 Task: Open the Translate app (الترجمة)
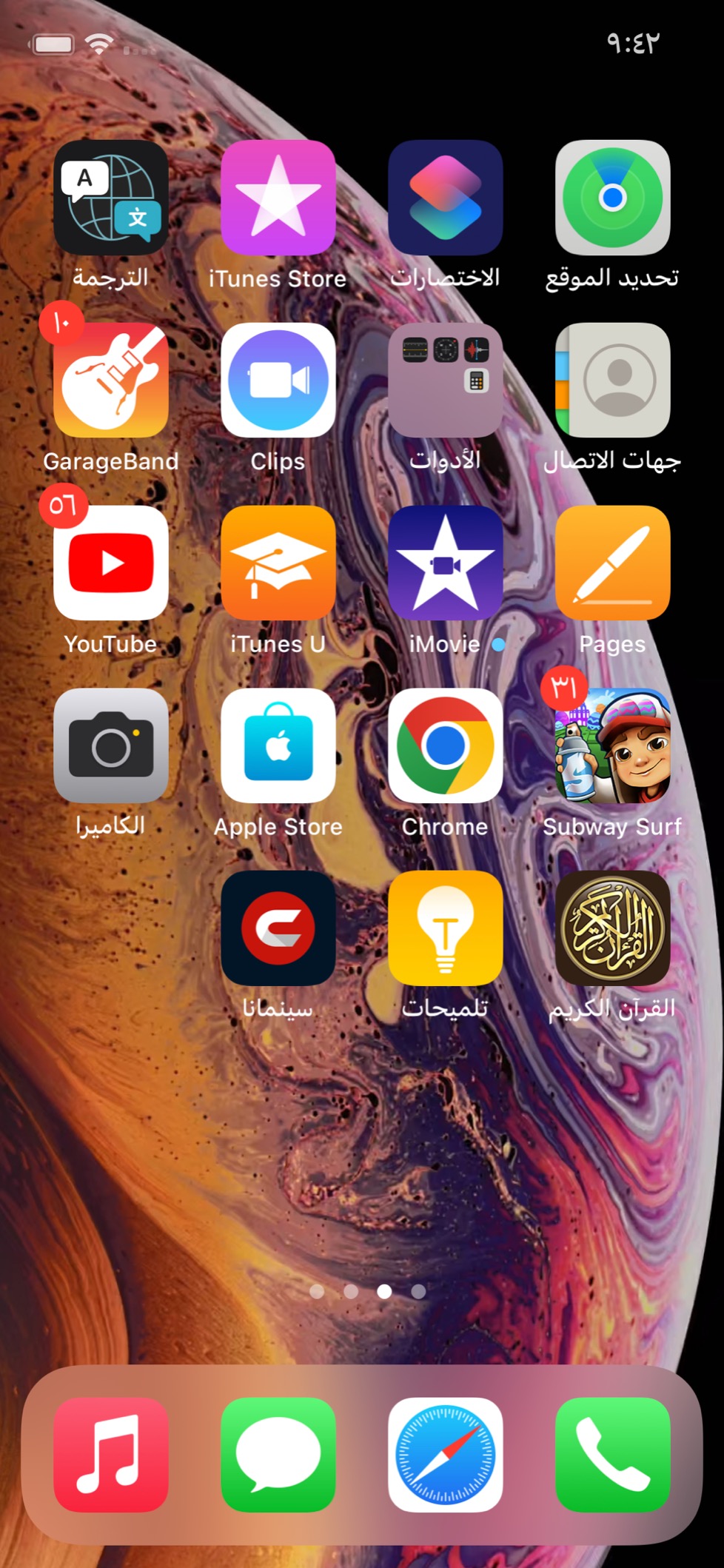click(x=111, y=198)
